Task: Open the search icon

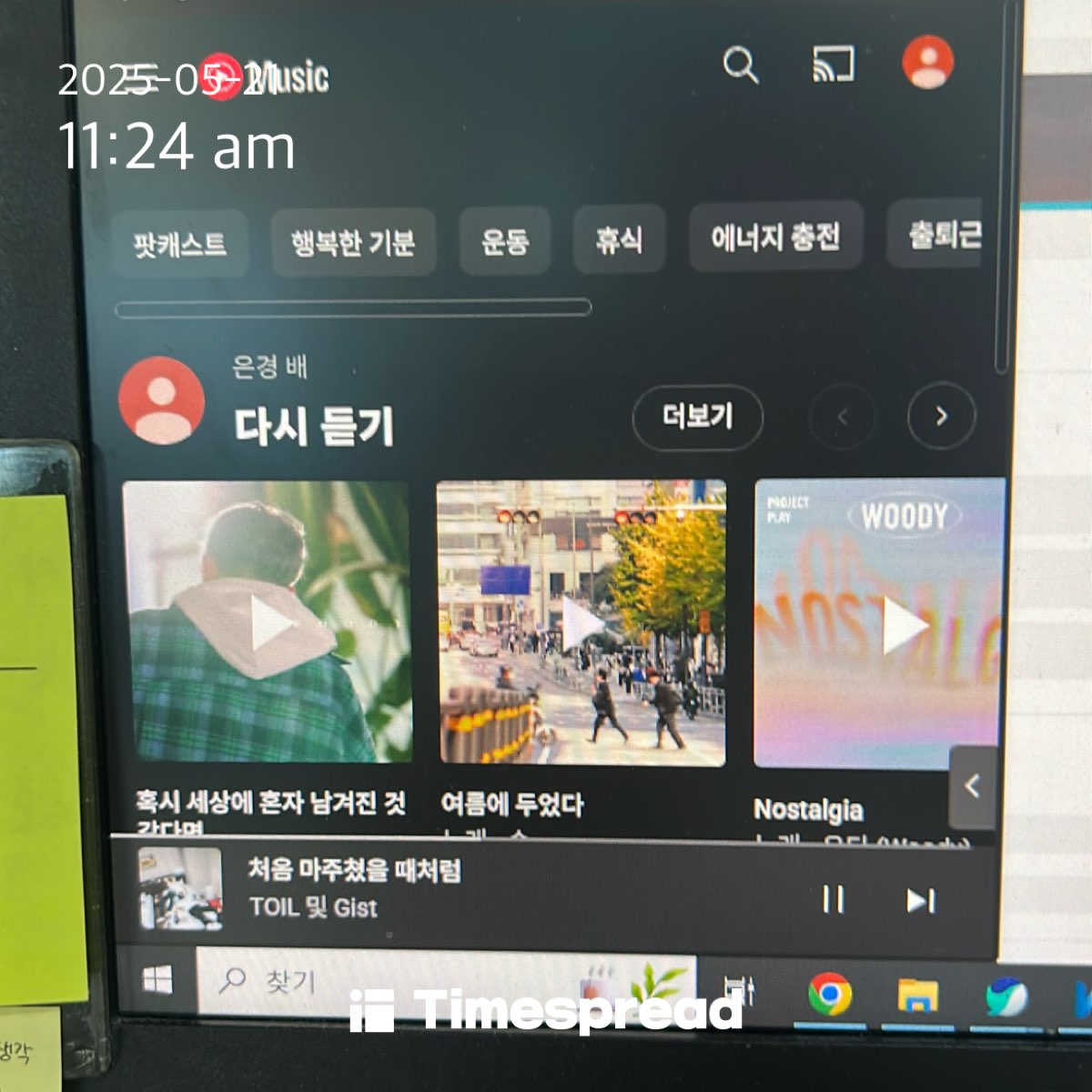Action: tap(741, 66)
